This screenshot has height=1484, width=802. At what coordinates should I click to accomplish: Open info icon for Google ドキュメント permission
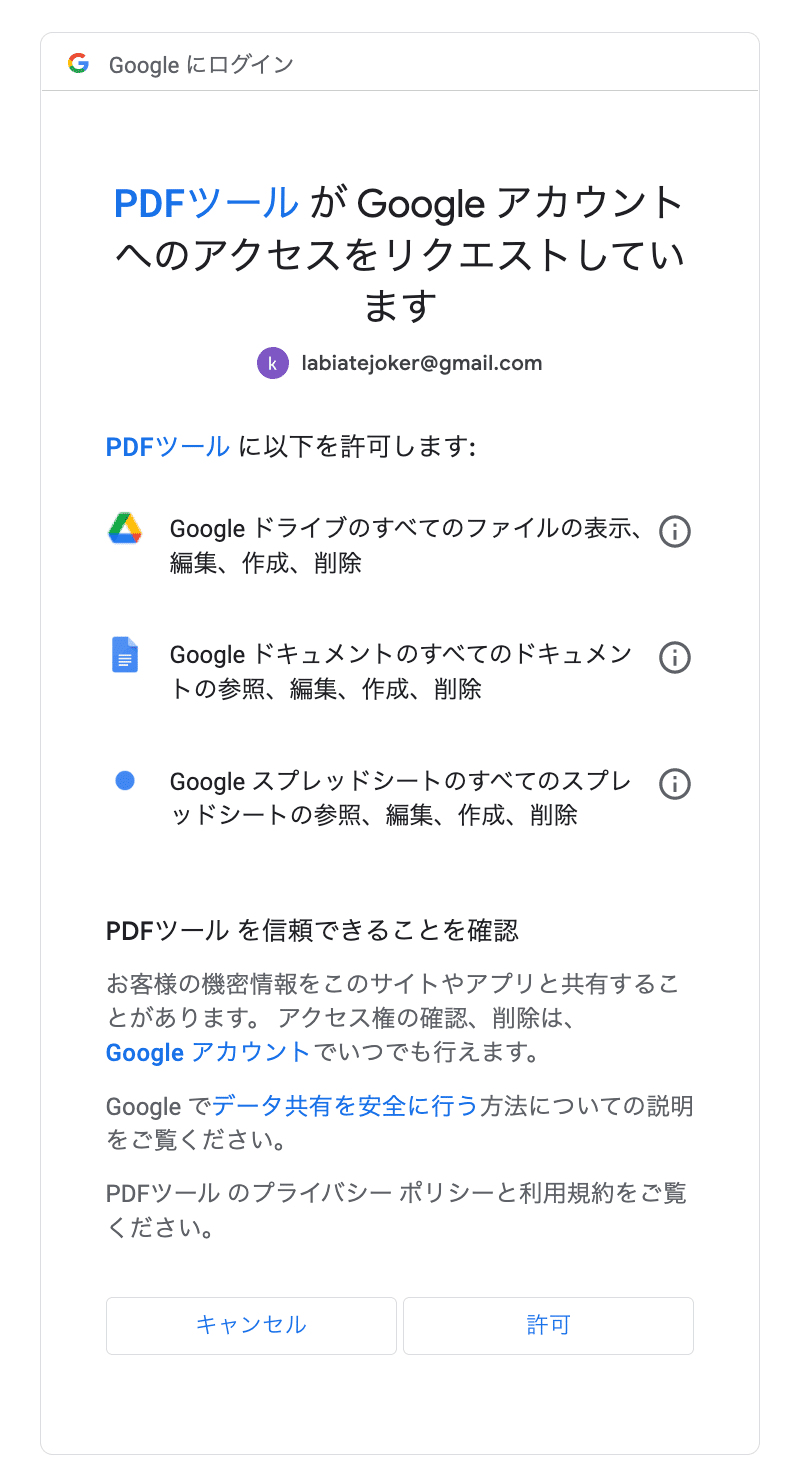coord(676,658)
